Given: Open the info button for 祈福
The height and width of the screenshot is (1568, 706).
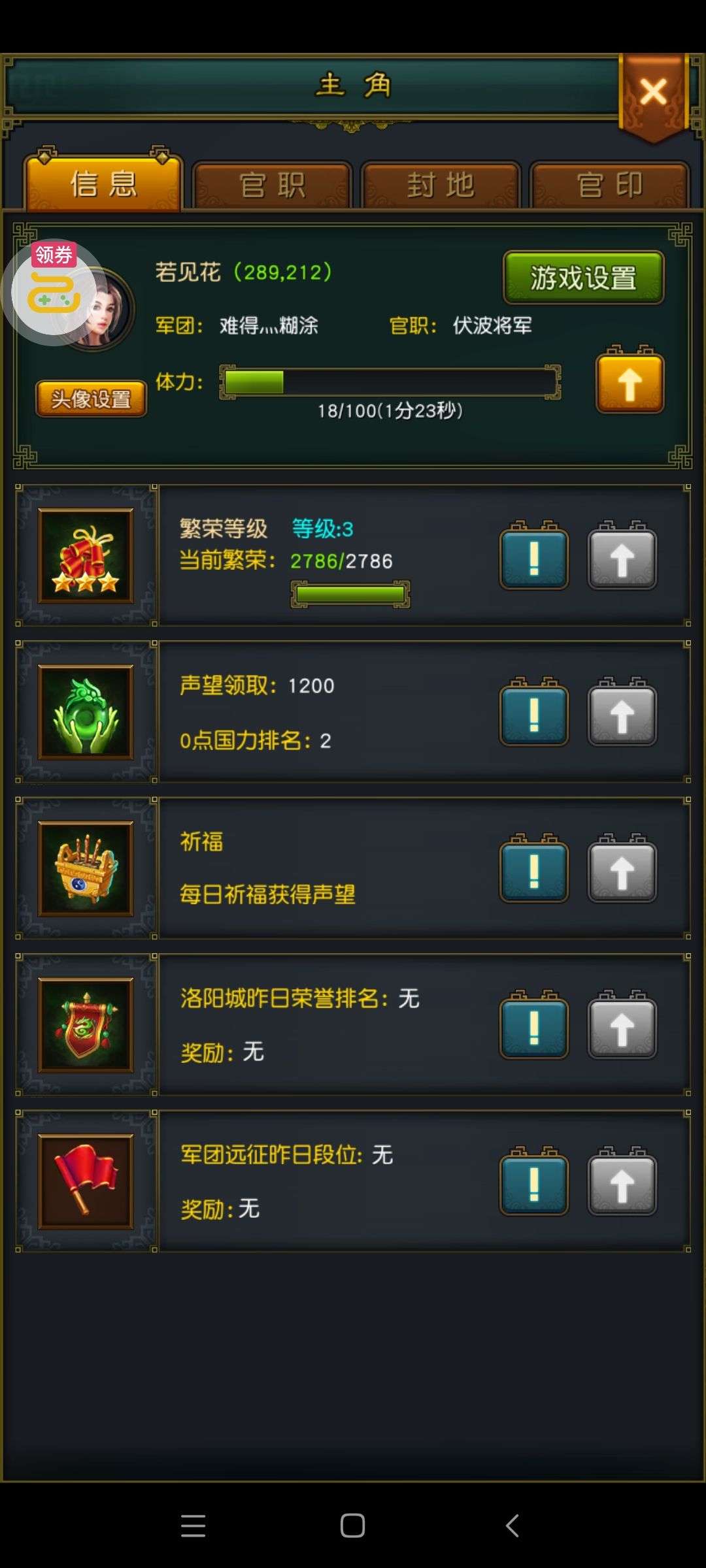Looking at the screenshot, I should pyautogui.click(x=534, y=872).
